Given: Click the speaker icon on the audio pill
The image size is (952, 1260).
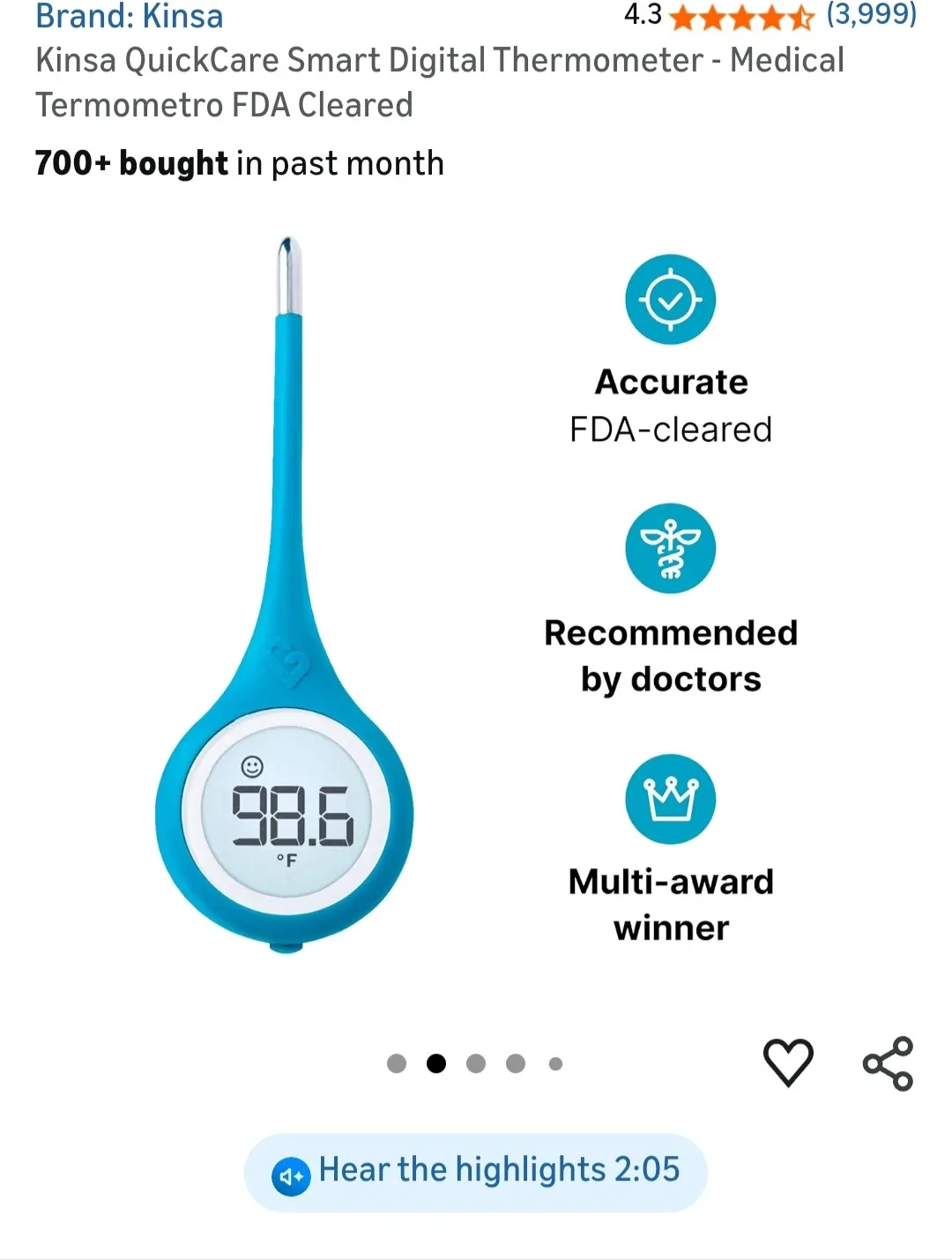Looking at the screenshot, I should (x=291, y=1170).
